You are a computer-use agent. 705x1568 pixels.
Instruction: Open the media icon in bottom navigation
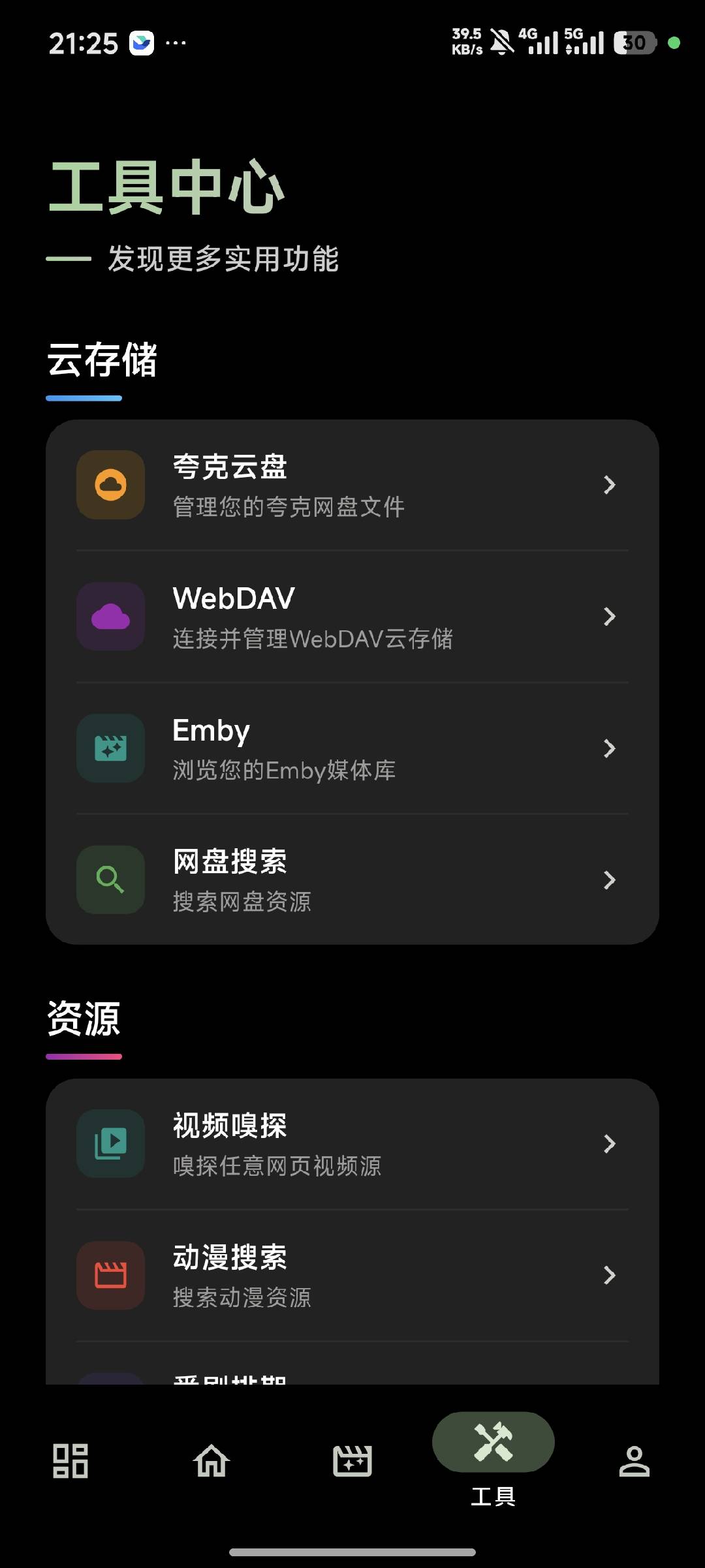[x=352, y=1460]
